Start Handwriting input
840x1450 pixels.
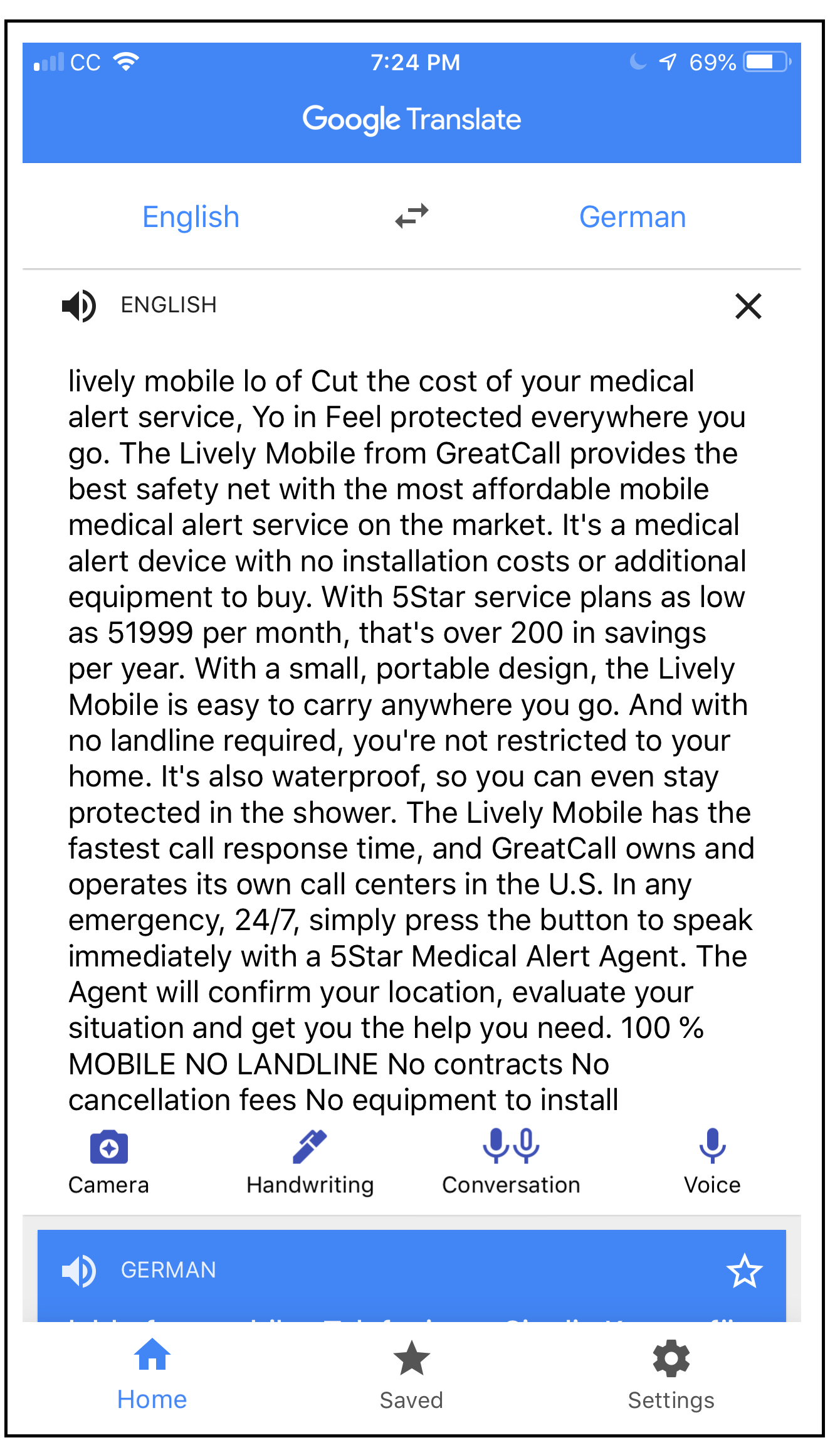pos(310,1160)
